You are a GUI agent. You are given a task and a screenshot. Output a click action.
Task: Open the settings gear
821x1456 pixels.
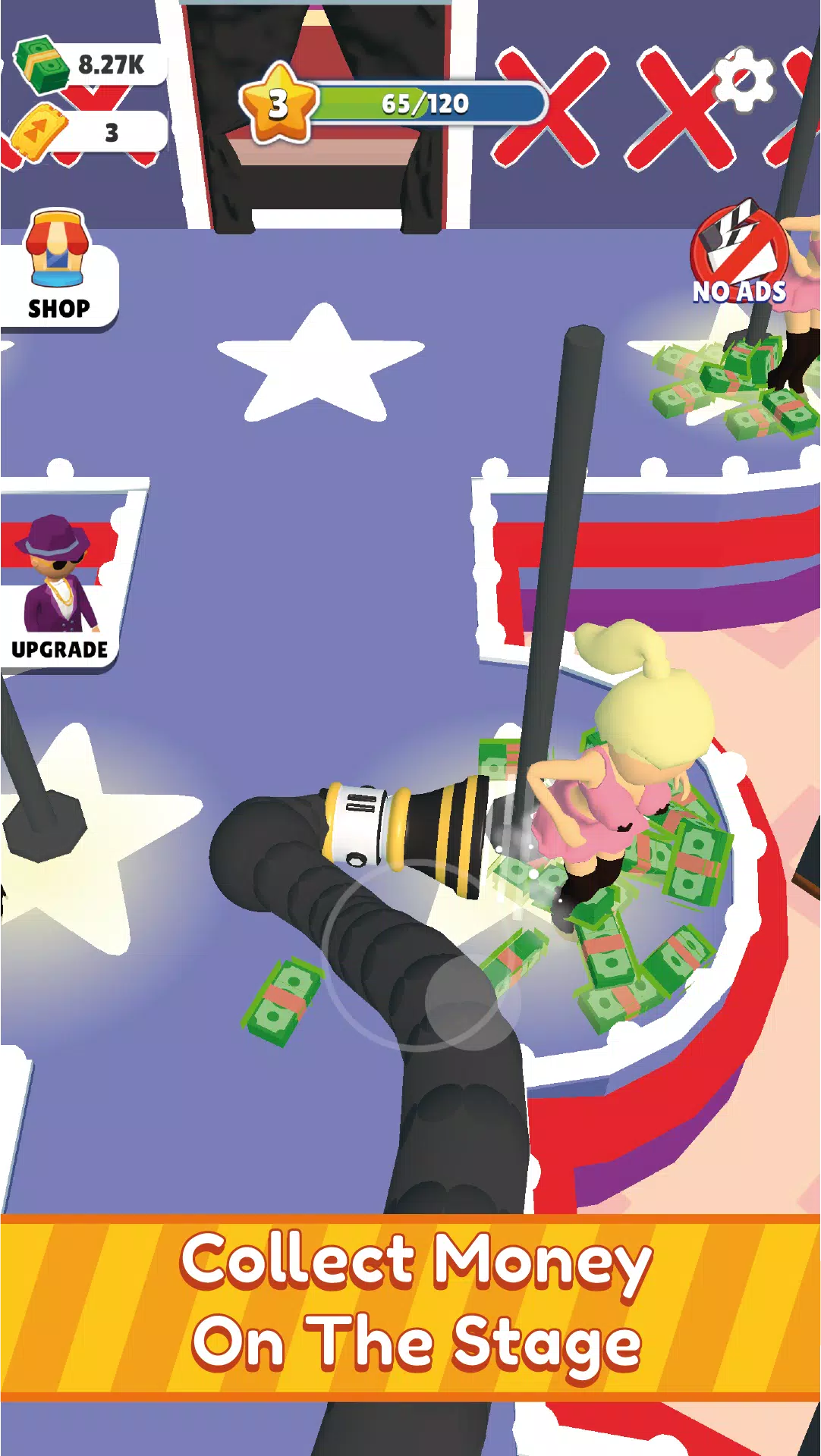coord(744,80)
